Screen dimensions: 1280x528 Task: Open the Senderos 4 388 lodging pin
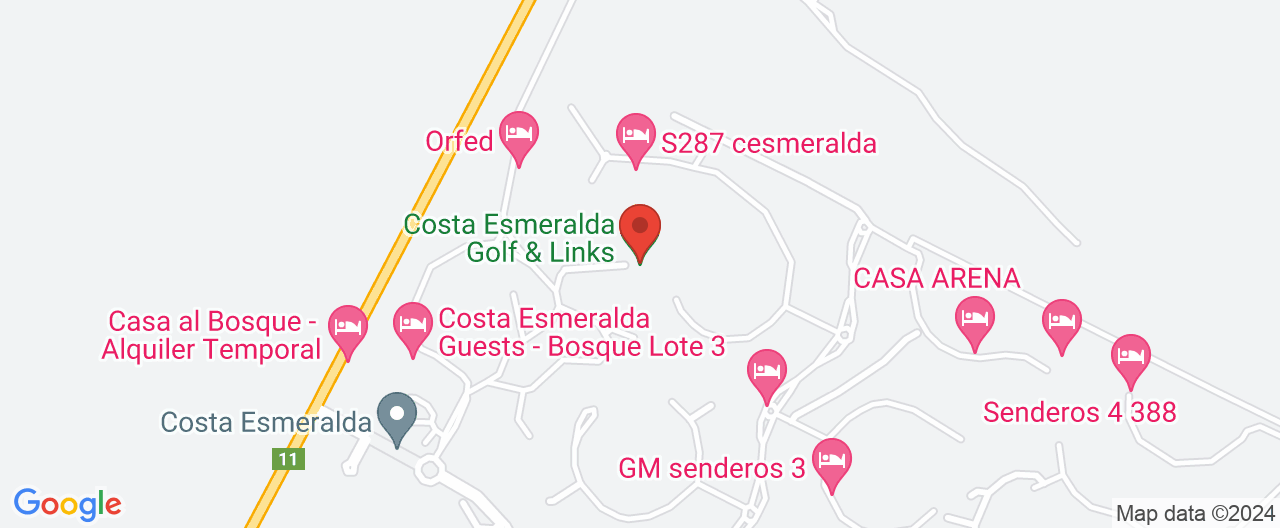click(x=1131, y=358)
